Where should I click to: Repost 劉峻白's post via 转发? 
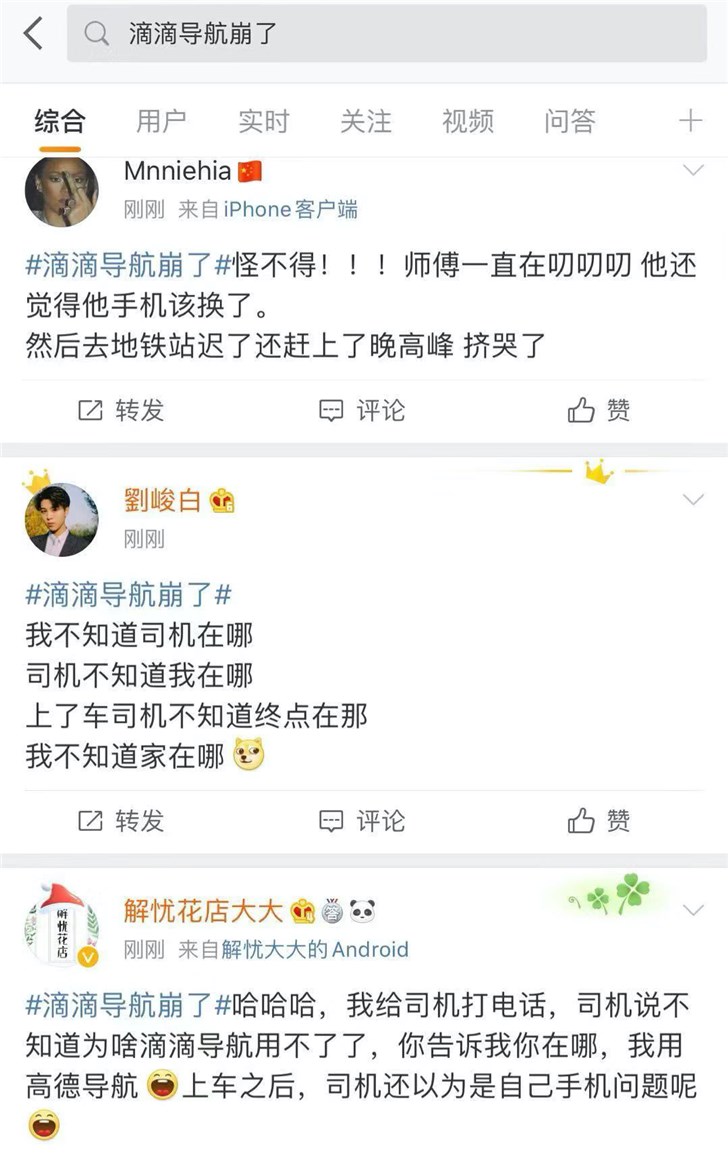point(121,821)
